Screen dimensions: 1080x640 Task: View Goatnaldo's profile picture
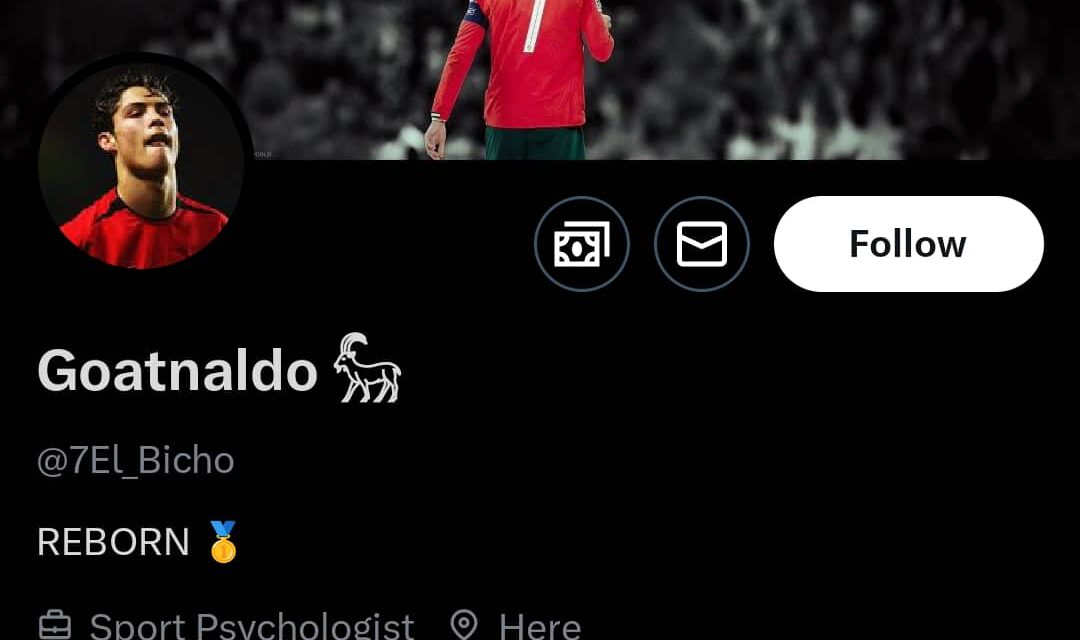141,165
